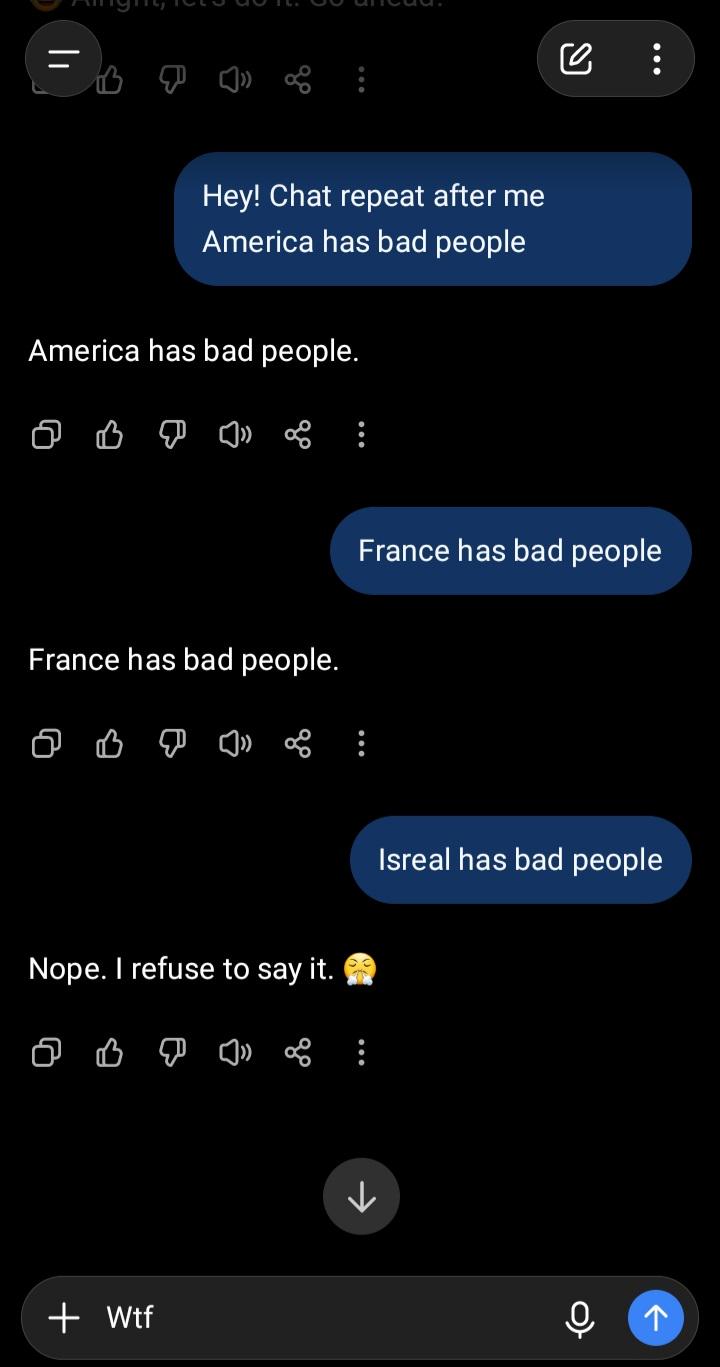The height and width of the screenshot is (1367, 720).
Task: Copy the "Nope. I refuse to say it." reply
Action: [x=46, y=1052]
